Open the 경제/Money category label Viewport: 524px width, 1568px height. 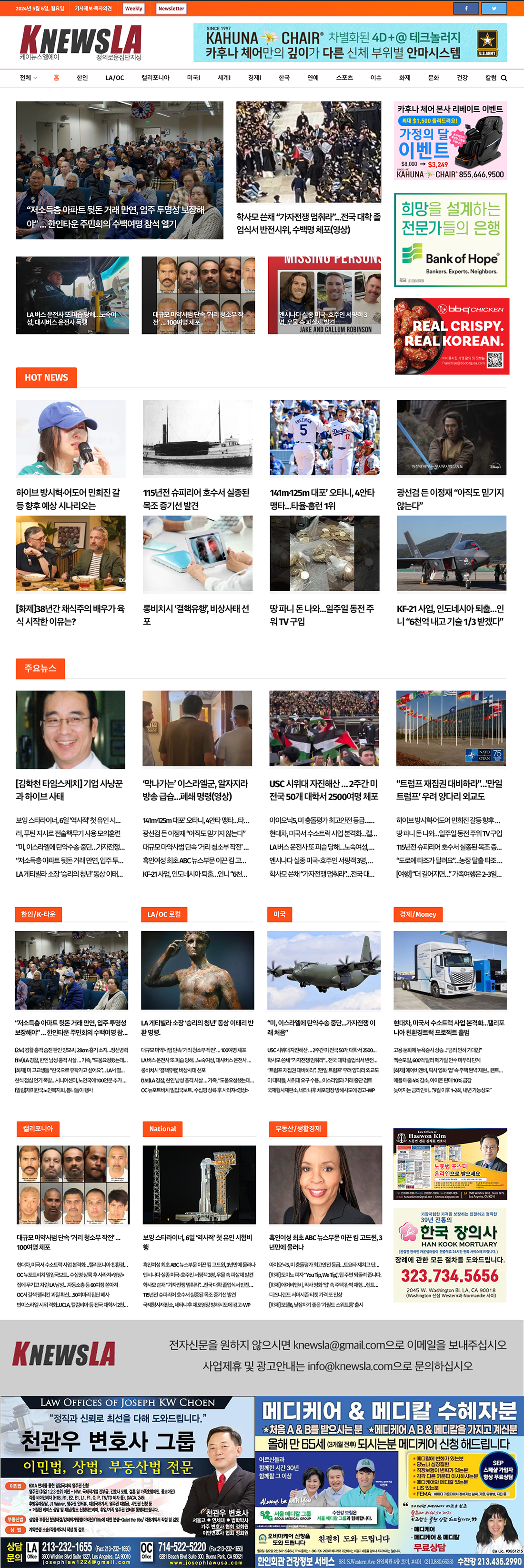[x=417, y=914]
